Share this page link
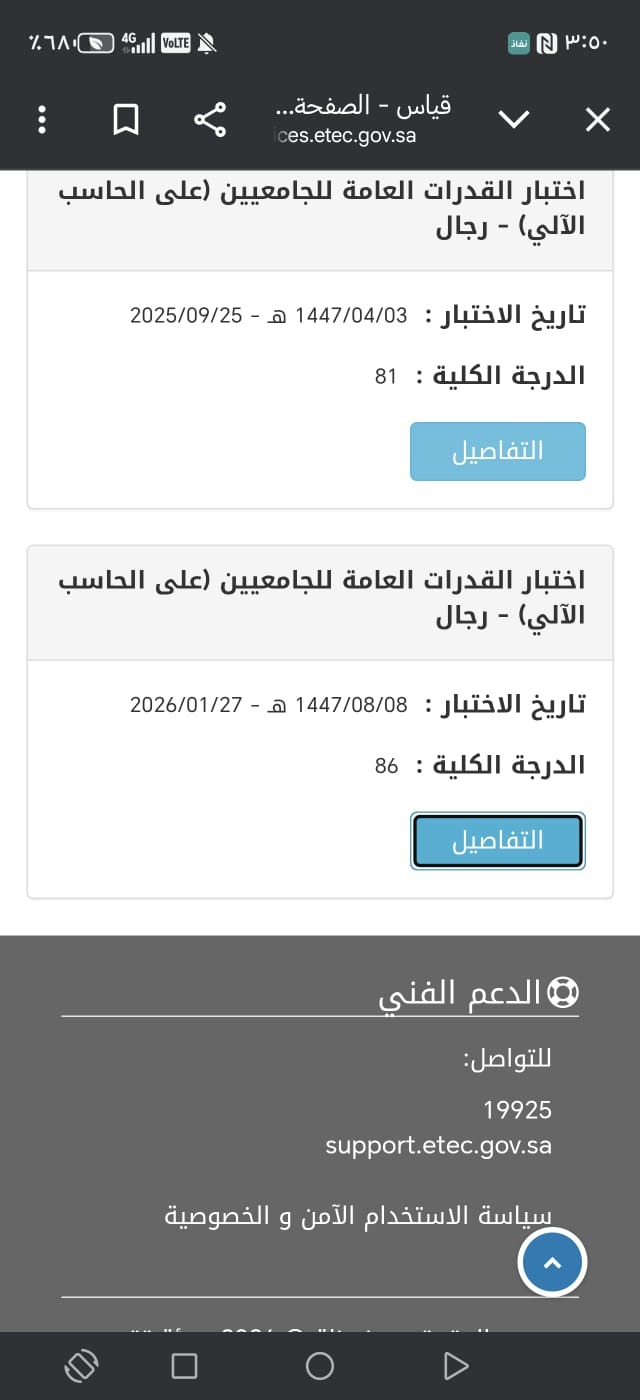 click(210, 121)
